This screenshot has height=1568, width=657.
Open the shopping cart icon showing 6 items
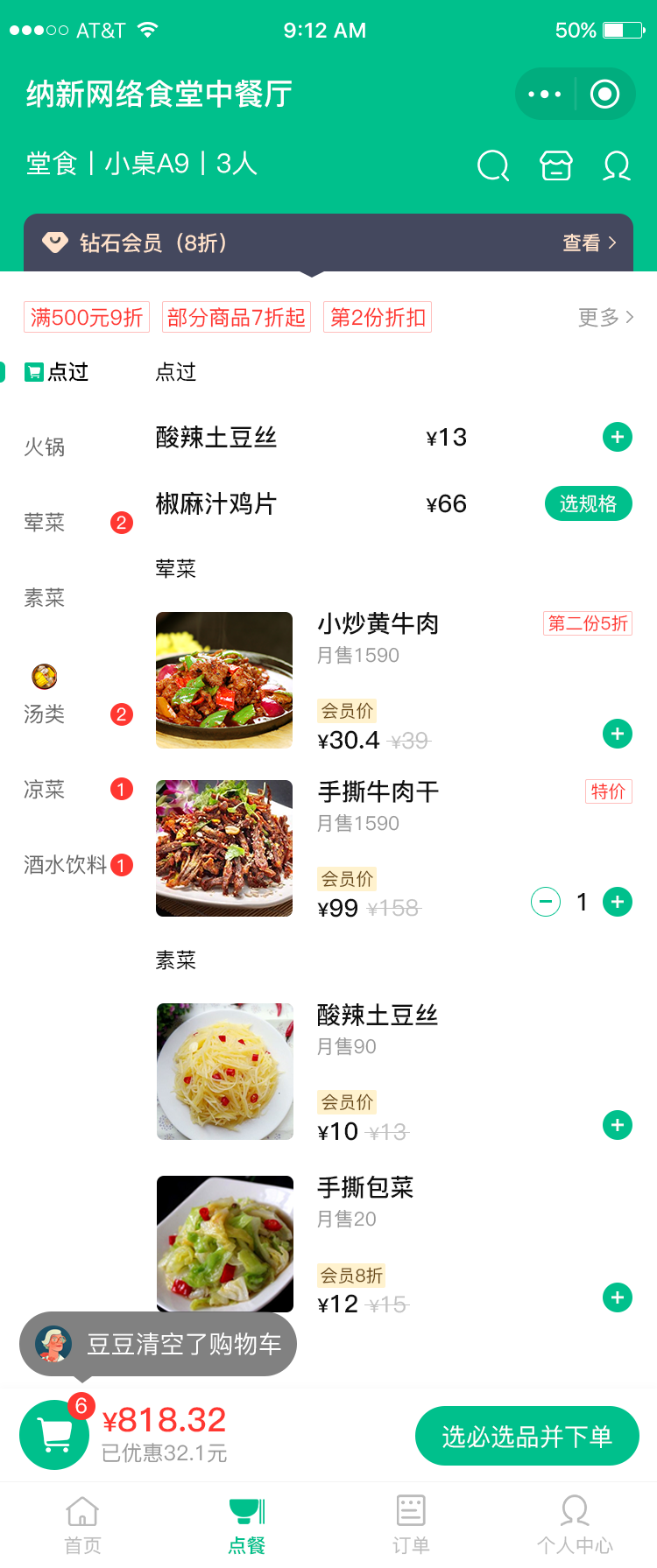pos(54,1434)
